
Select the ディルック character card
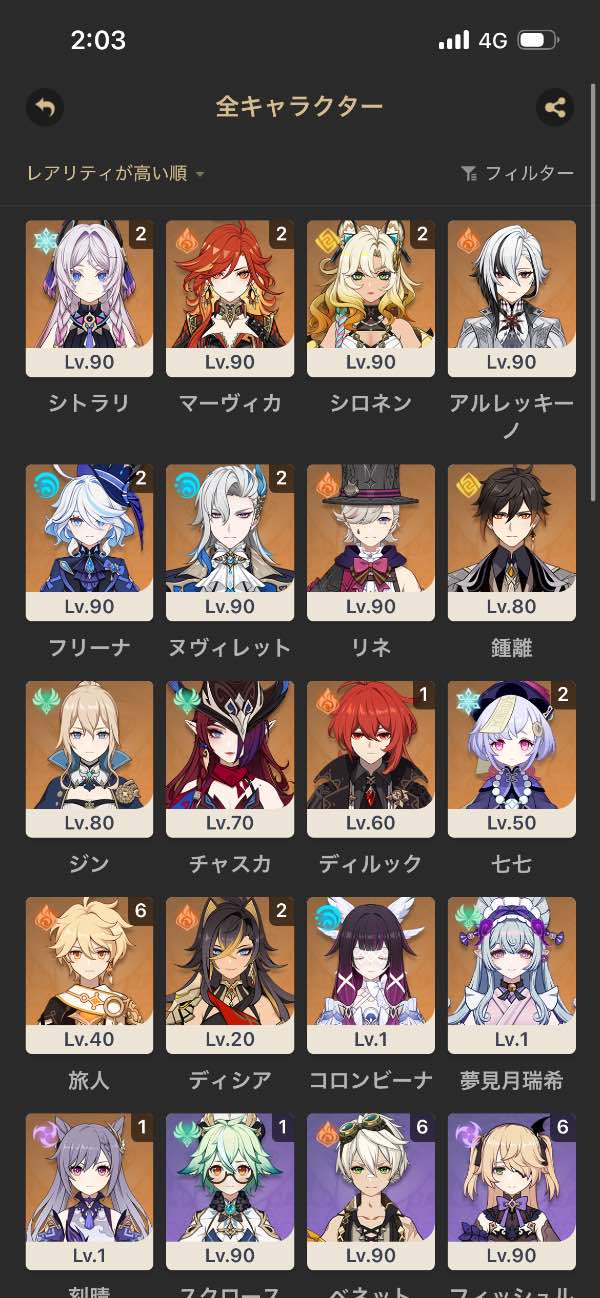click(371, 758)
